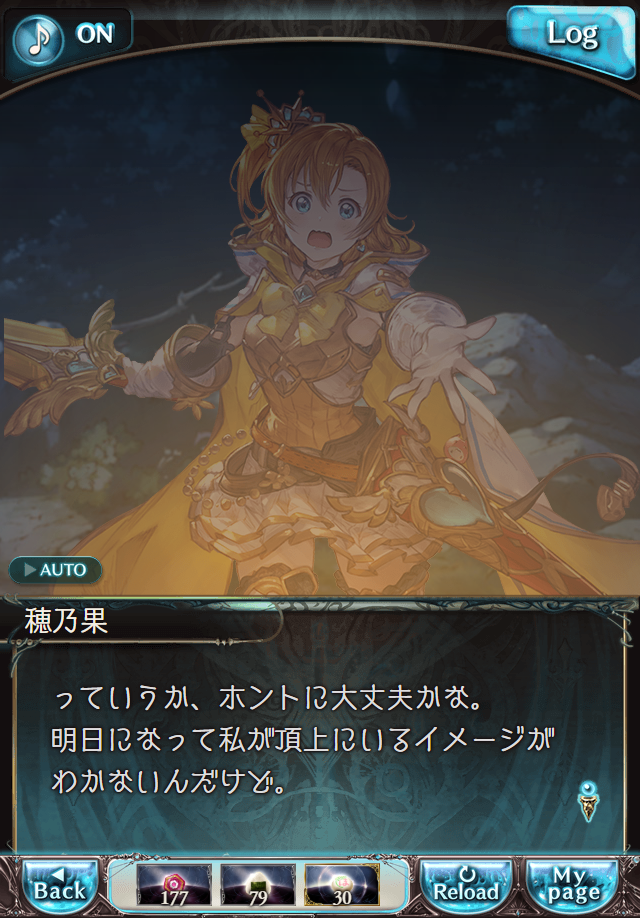Open the dialogue Log
This screenshot has width=640, height=918.
click(x=572, y=34)
